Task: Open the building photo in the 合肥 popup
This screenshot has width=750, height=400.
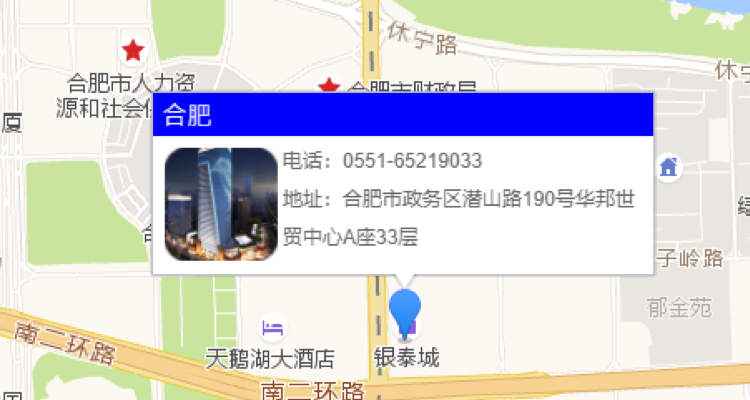Action: pos(220,203)
